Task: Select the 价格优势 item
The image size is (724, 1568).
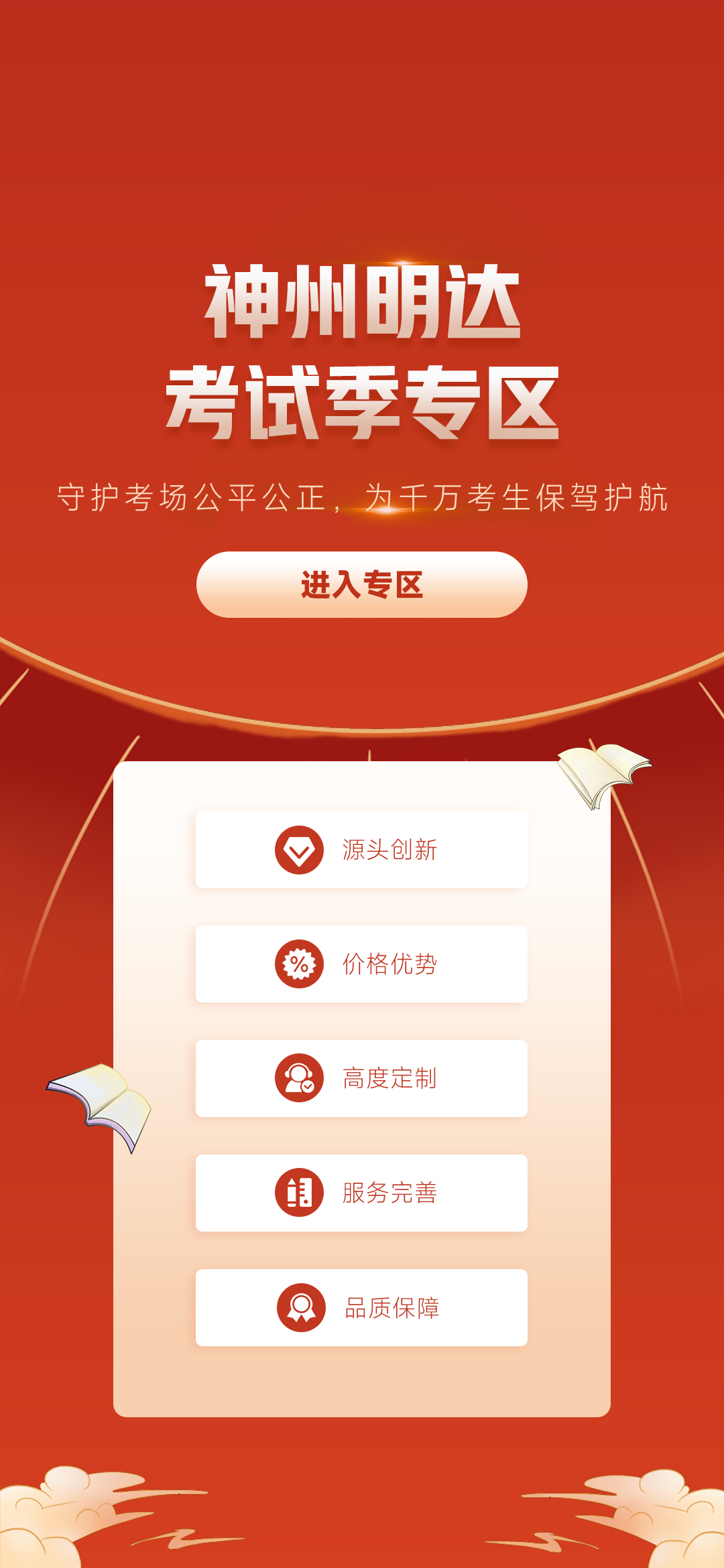Action: click(x=361, y=964)
